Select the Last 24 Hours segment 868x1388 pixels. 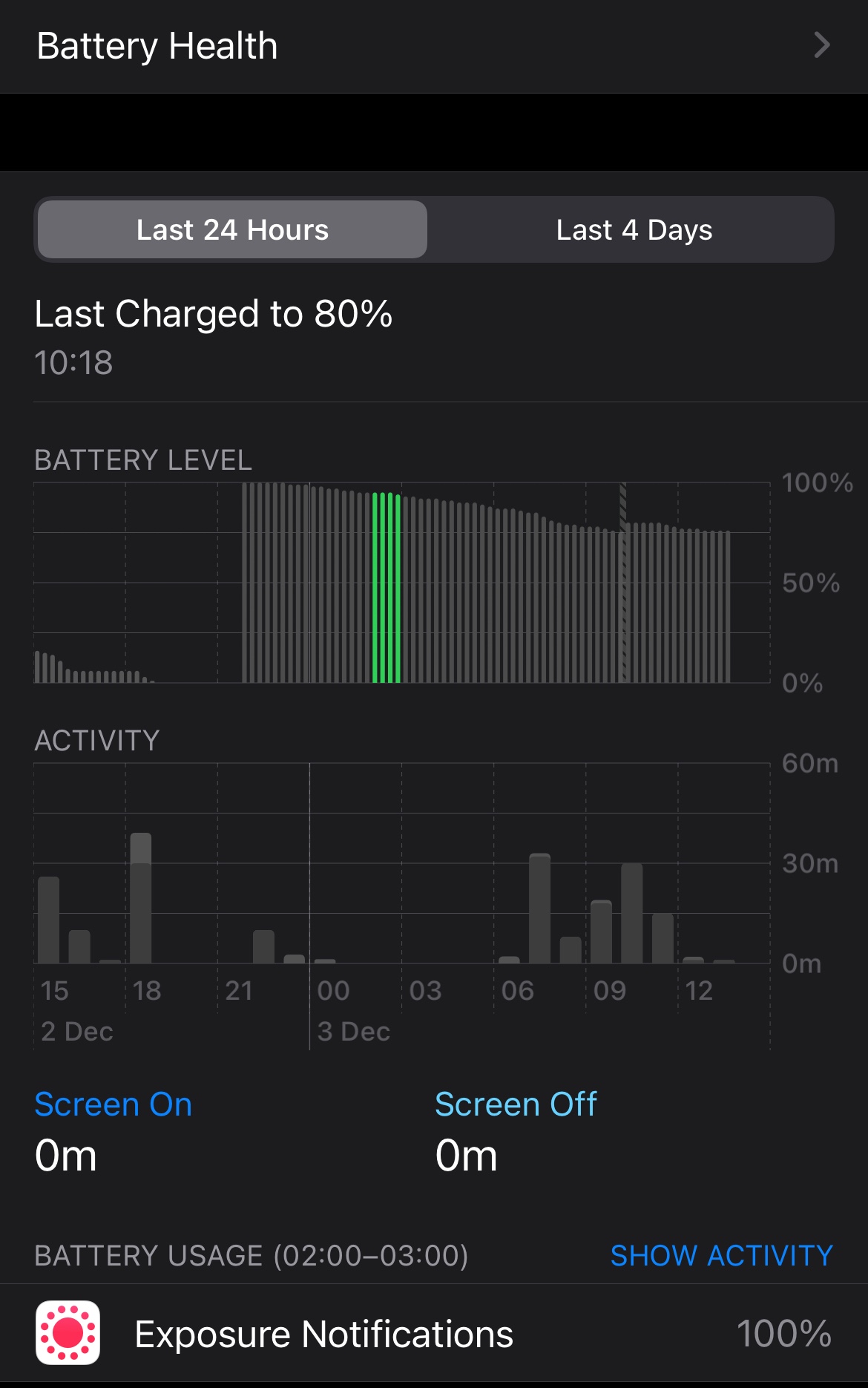[x=232, y=229]
